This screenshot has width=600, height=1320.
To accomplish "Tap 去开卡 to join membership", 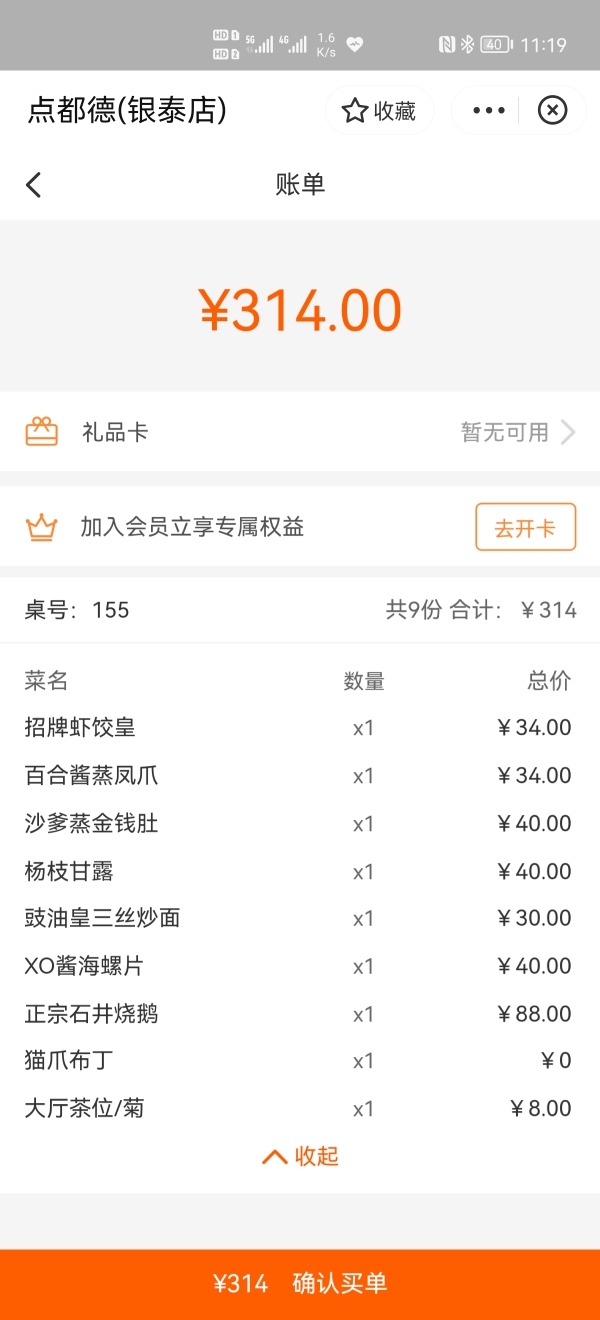I will click(x=525, y=527).
